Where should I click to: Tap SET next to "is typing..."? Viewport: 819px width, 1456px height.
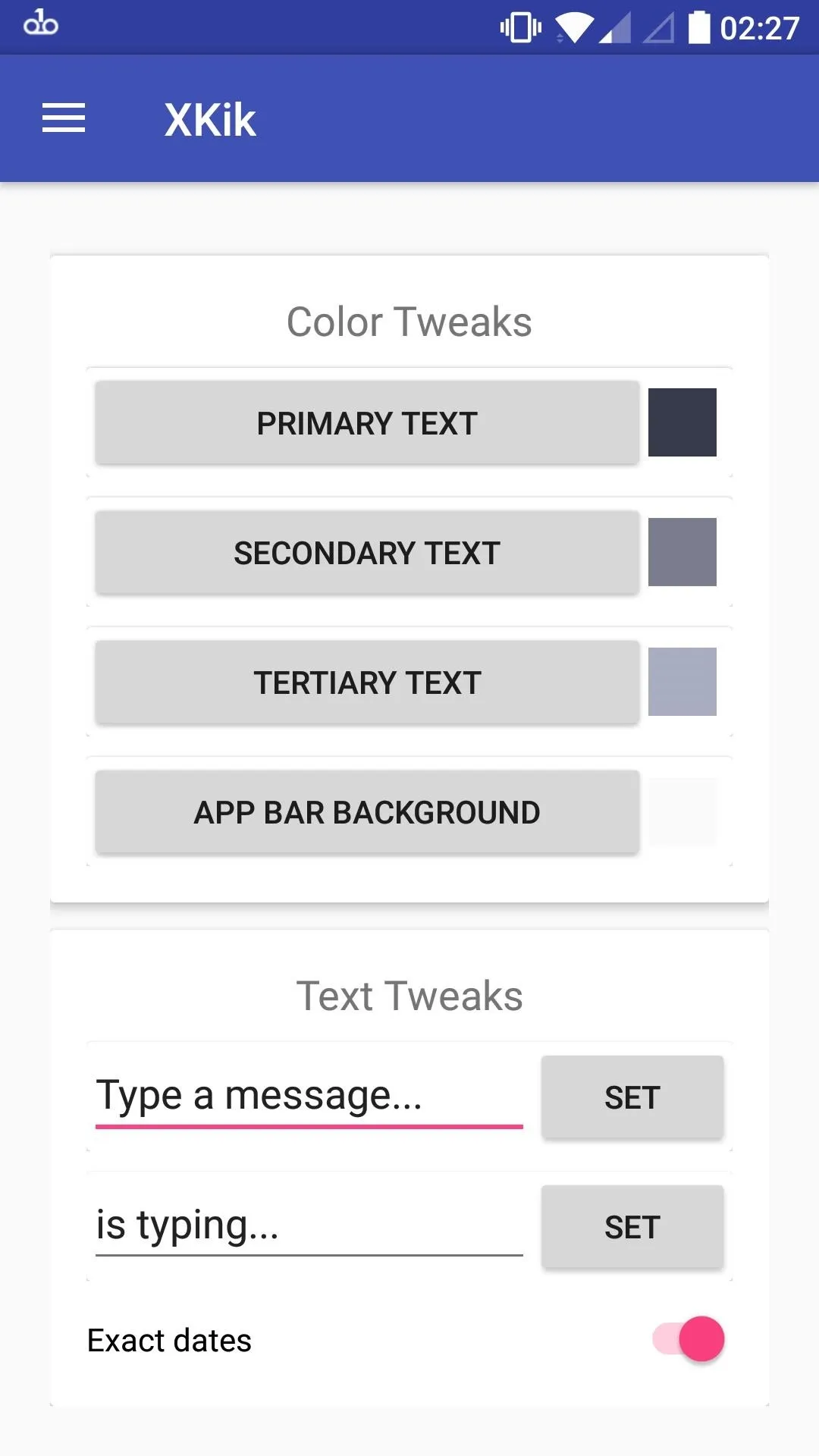pyautogui.click(x=632, y=1227)
